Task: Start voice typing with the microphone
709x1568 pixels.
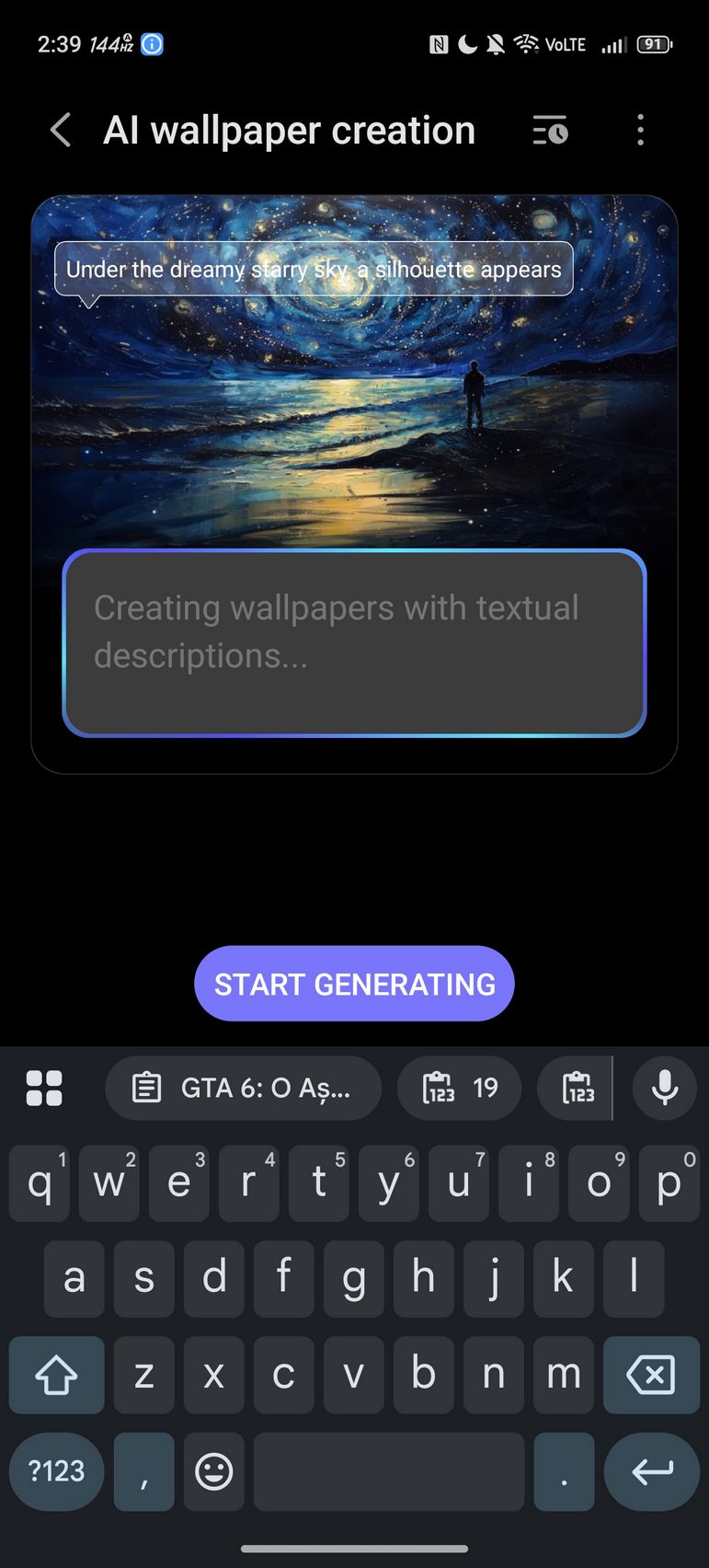Action: coord(664,1088)
